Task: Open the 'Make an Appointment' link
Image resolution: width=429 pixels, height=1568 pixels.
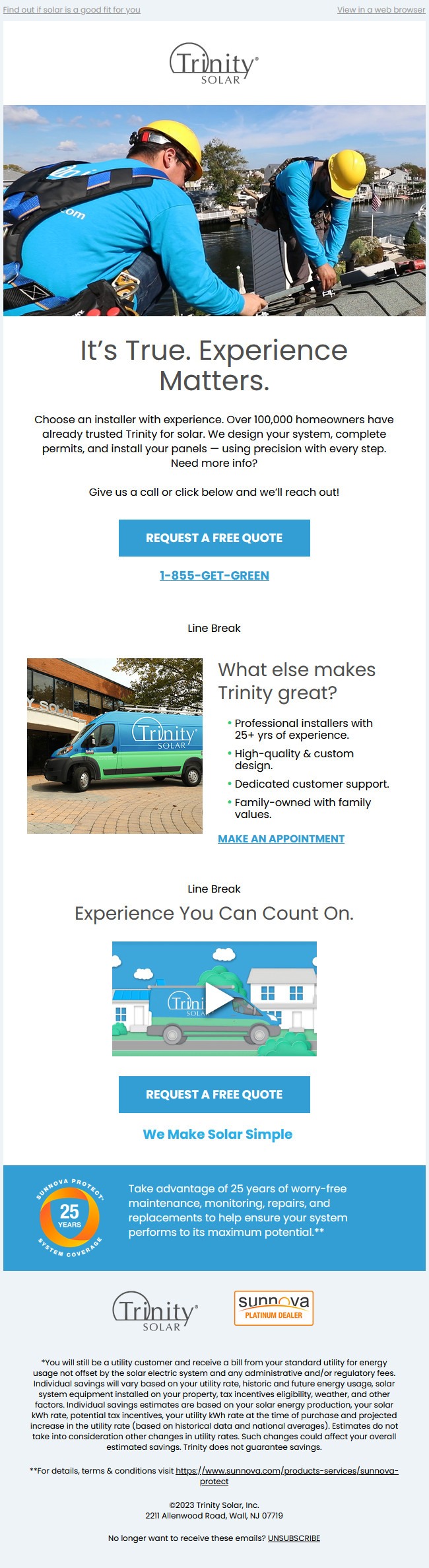Action: click(281, 838)
